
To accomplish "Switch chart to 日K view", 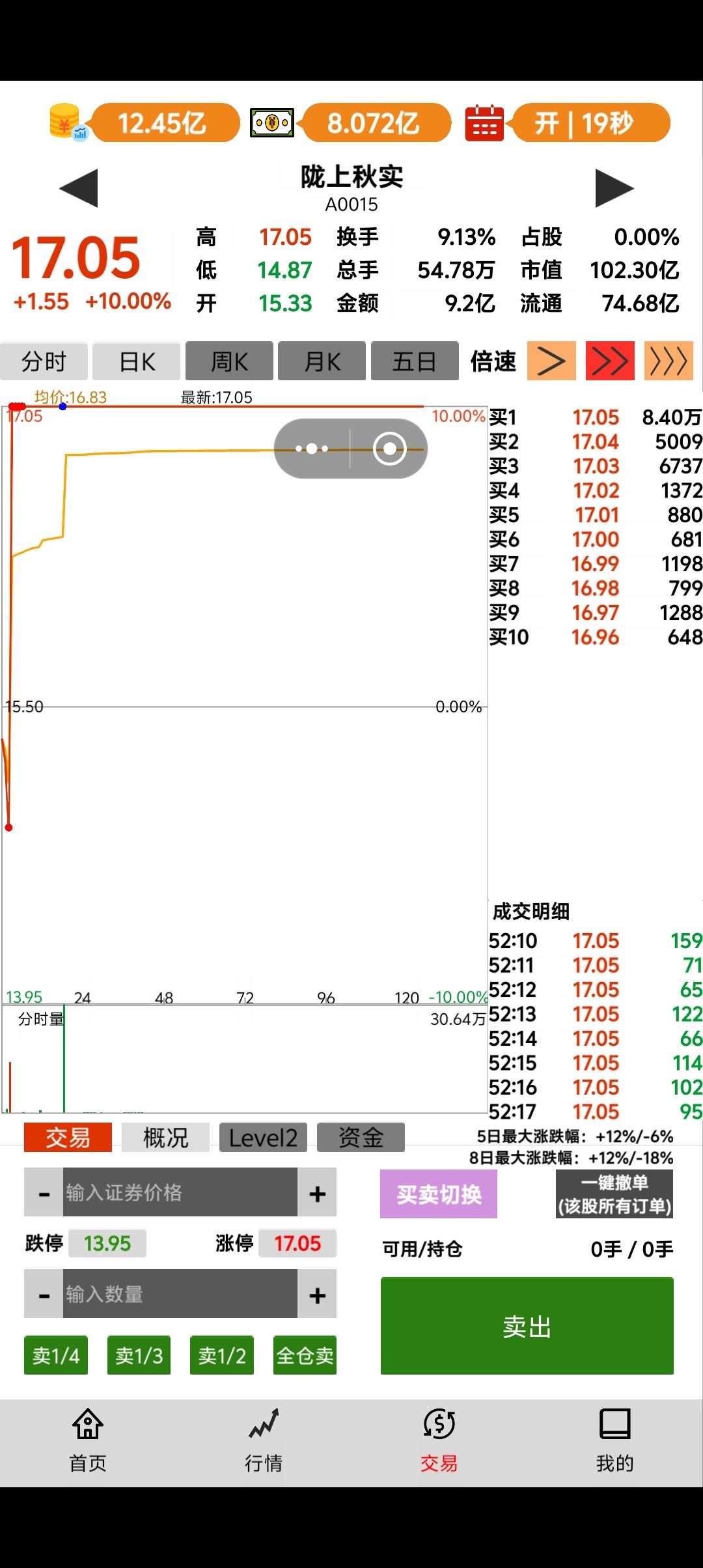I will (x=137, y=361).
